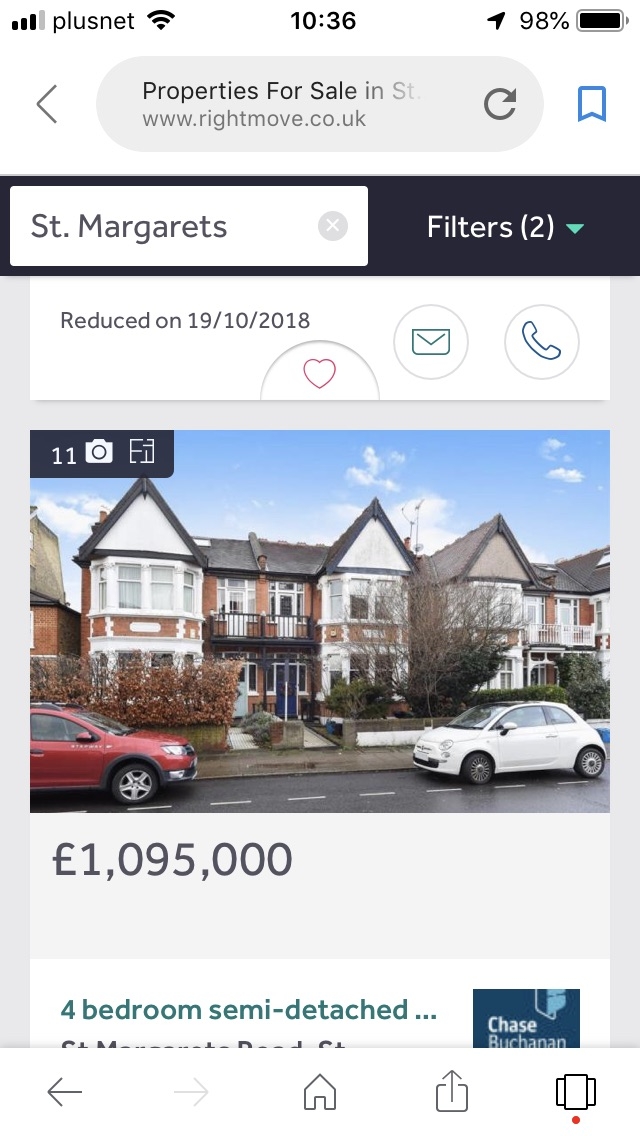Navigate back in the browser toolbar
Viewport: 640px width, 1136px height.
click(65, 1093)
